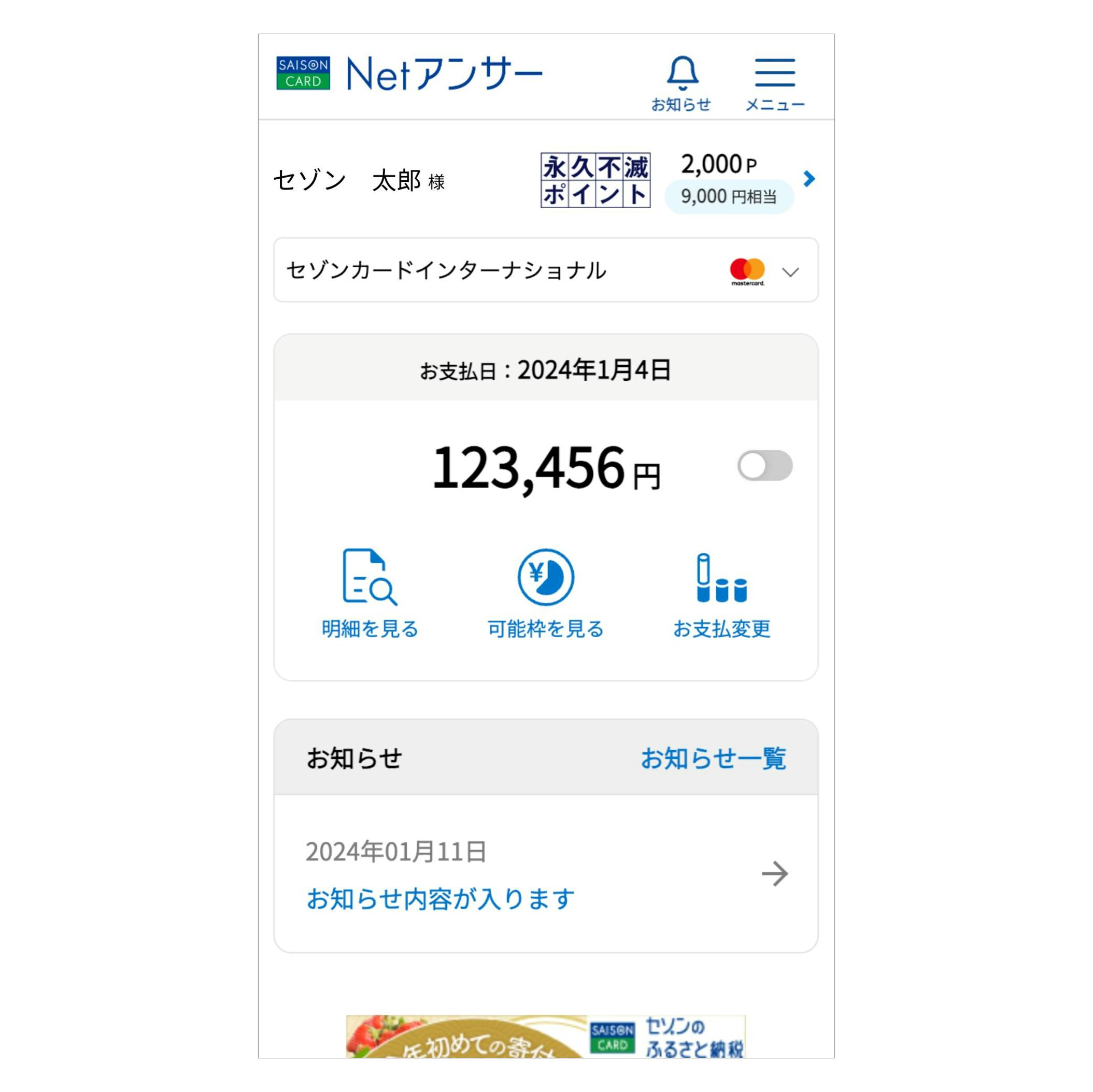Open 永久不滅ポイント points details
Viewport: 1093px width, 1092px height.
(x=809, y=179)
